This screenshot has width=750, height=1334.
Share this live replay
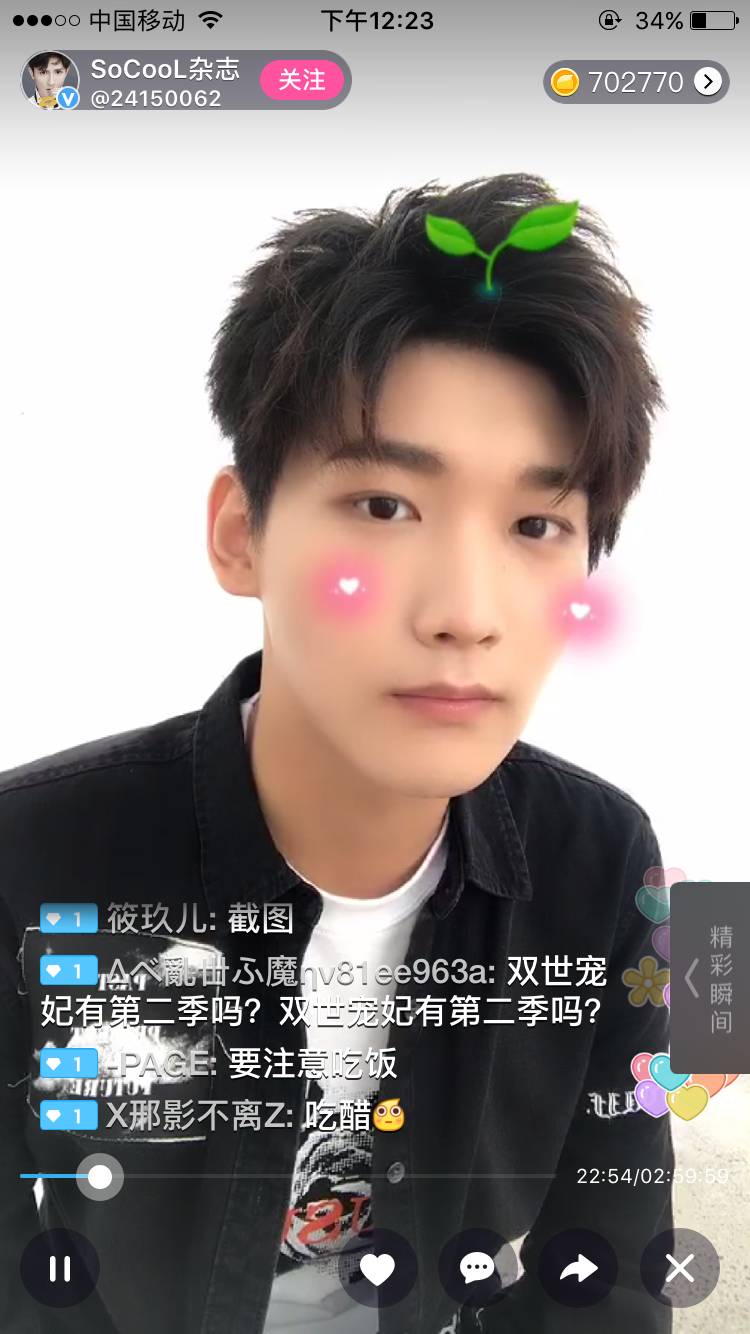[578, 1268]
